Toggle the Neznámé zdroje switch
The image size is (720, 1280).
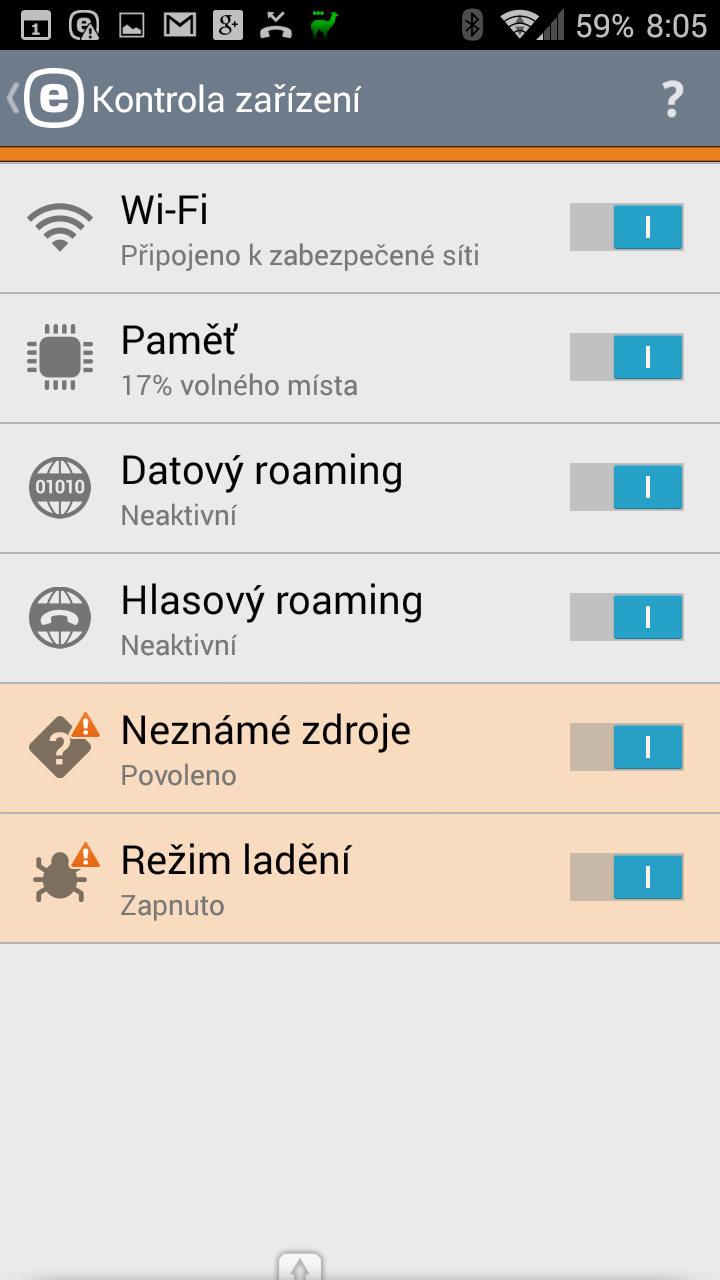click(x=626, y=747)
